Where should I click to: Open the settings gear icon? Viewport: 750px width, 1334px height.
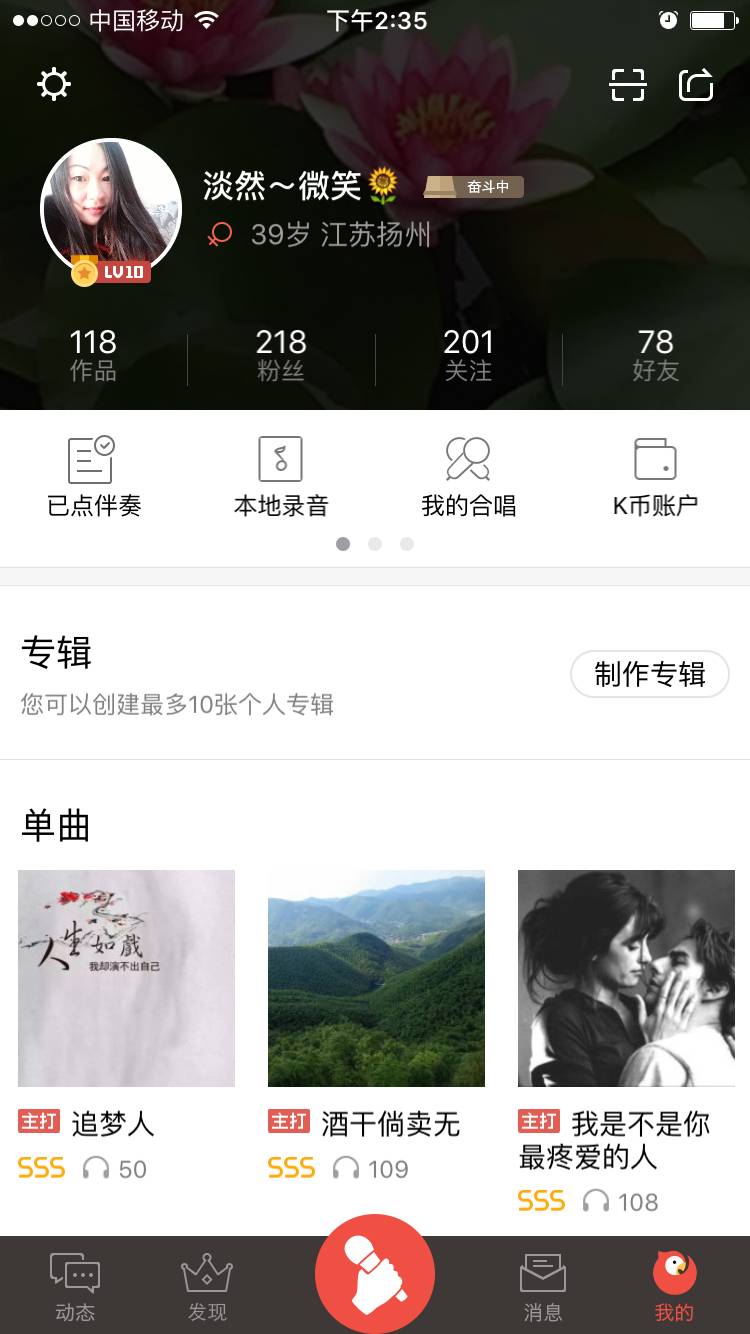54,84
